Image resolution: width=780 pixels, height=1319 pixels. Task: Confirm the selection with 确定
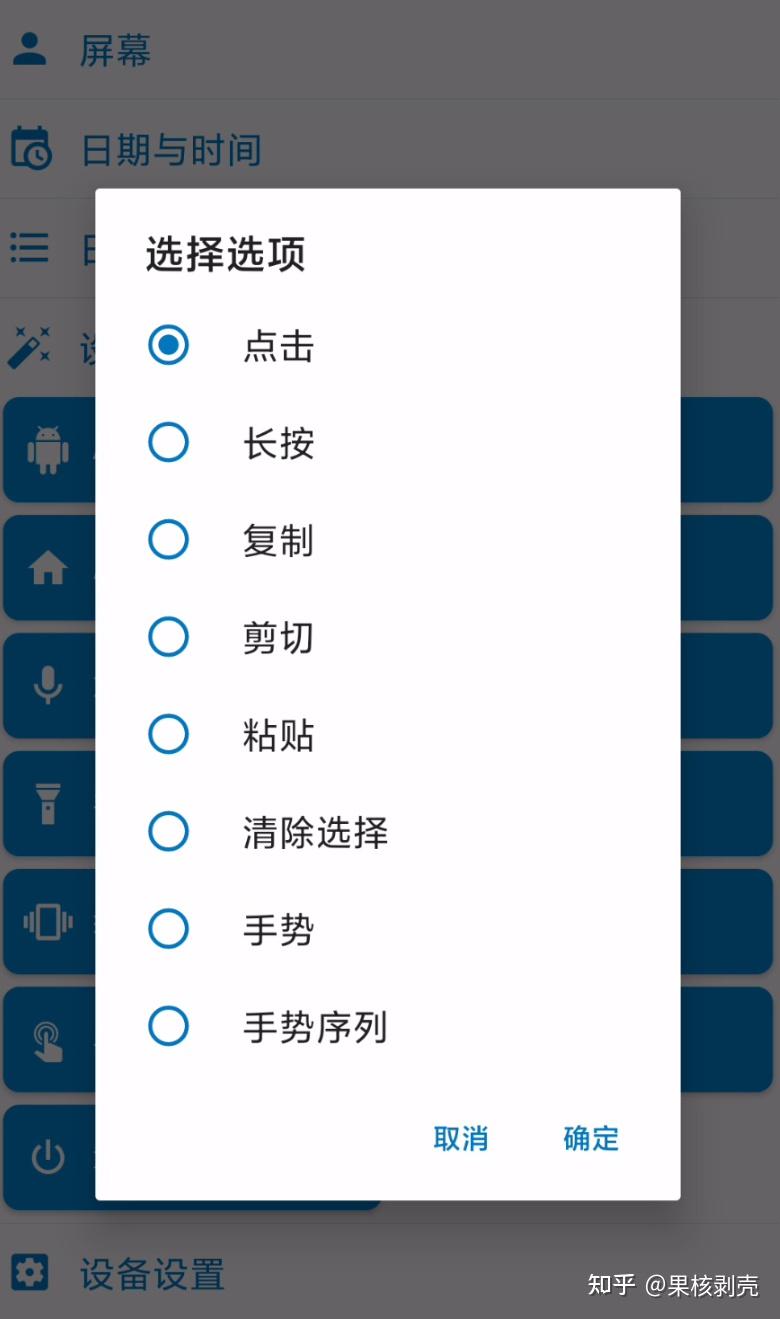(x=591, y=1138)
